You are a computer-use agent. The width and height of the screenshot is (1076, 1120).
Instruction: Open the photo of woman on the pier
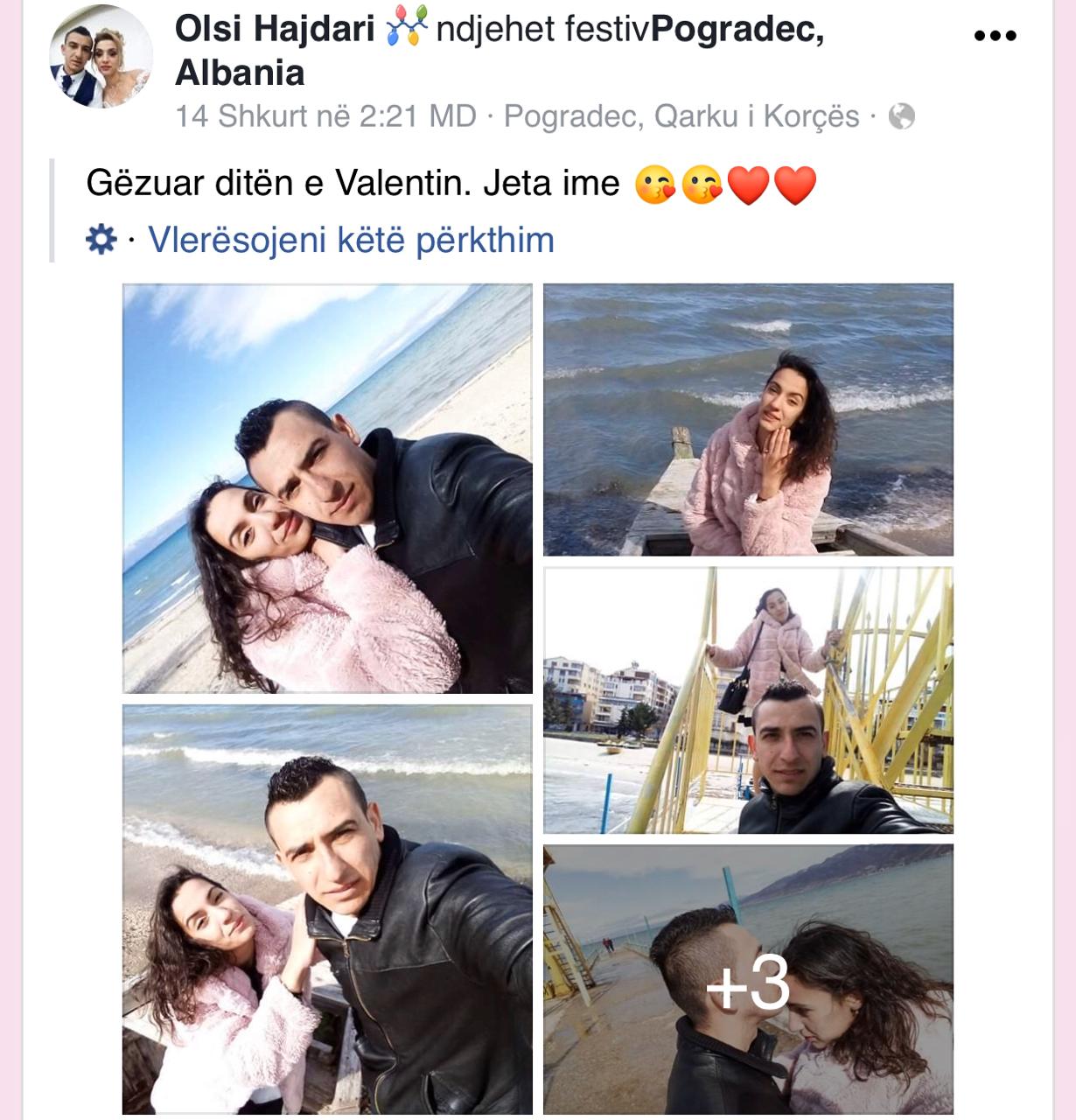pyautogui.click(x=748, y=419)
